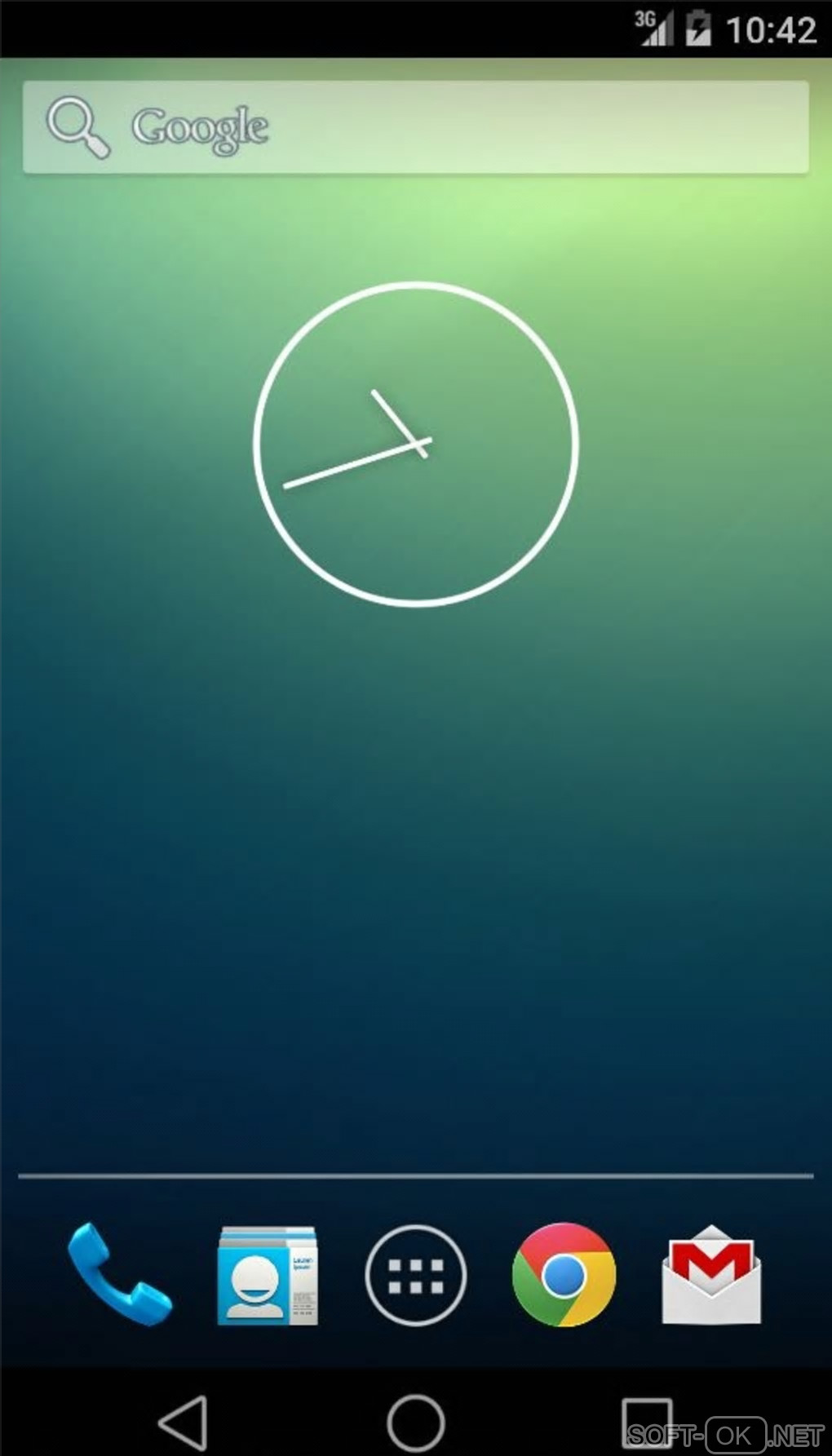Launch the Chrome browser
Viewport: 832px width, 1456px height.
click(564, 1274)
